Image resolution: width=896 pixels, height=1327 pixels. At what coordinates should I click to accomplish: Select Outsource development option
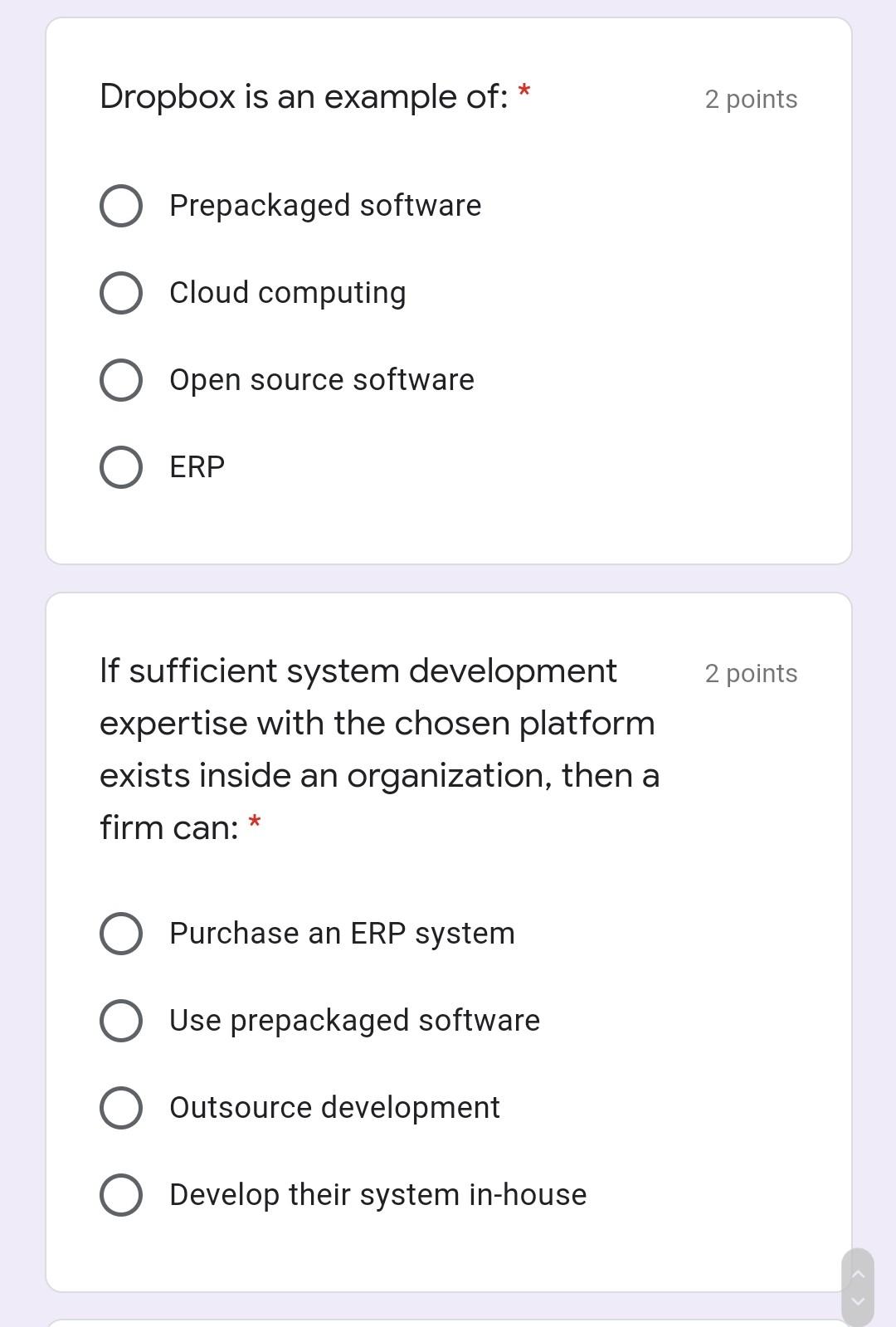pos(121,1108)
